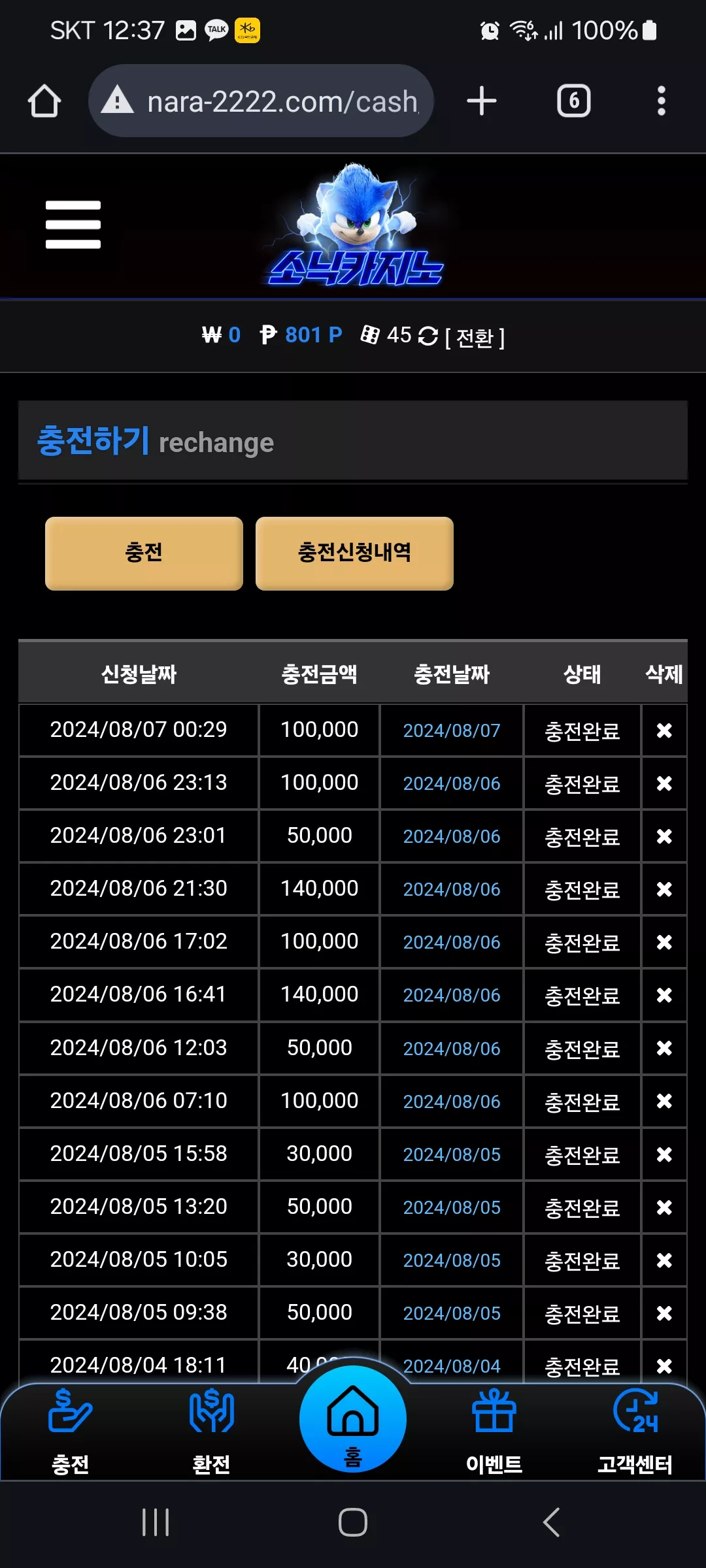Tap the 전환 point conversion link
Viewport: 706px width, 1568px height.
[x=475, y=338]
